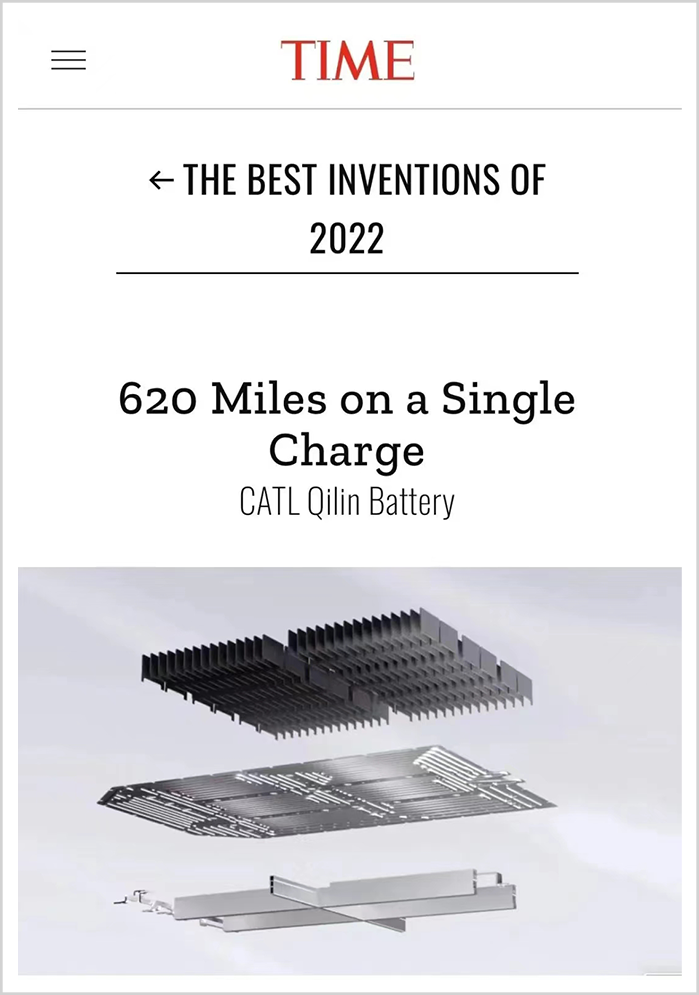699x995 pixels.
Task: Open the TIME homepage via the logo
Action: pyautogui.click(x=347, y=60)
